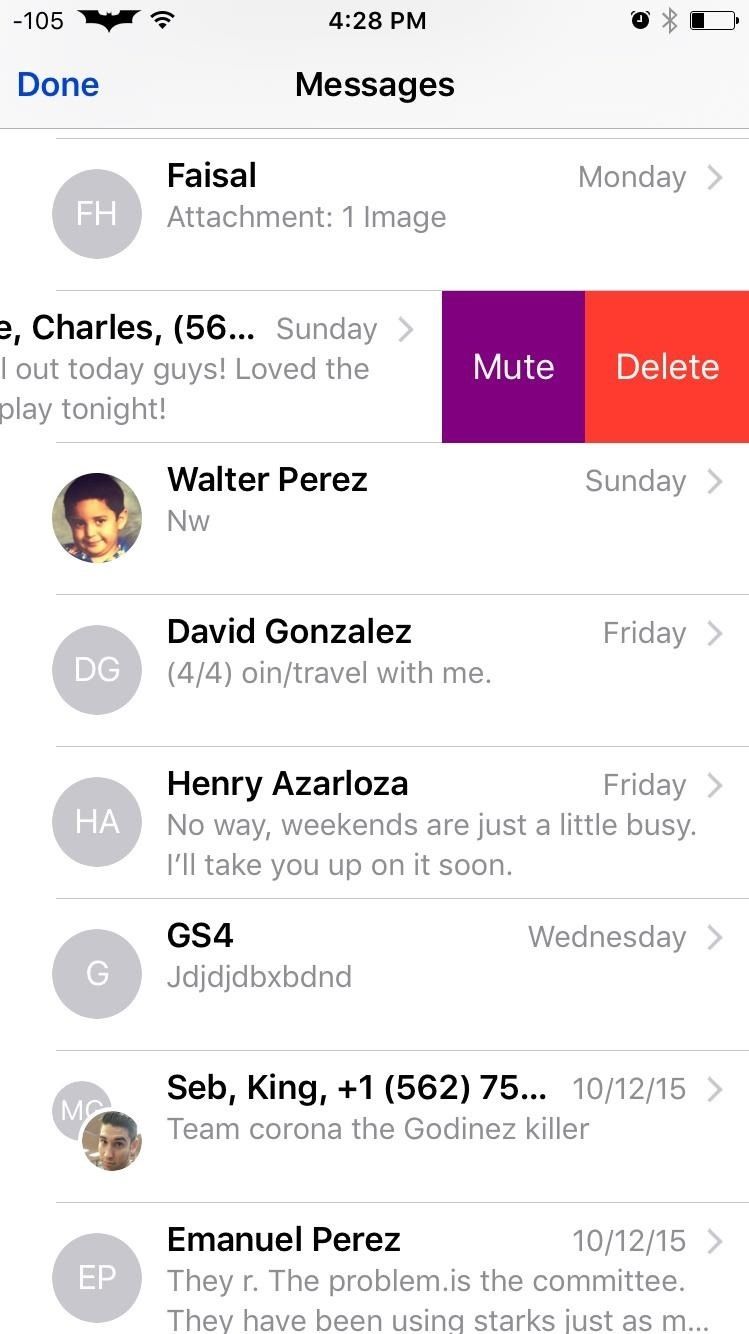Open the chat with David Gonzalez
The height and width of the screenshot is (1334, 749).
coord(400,670)
